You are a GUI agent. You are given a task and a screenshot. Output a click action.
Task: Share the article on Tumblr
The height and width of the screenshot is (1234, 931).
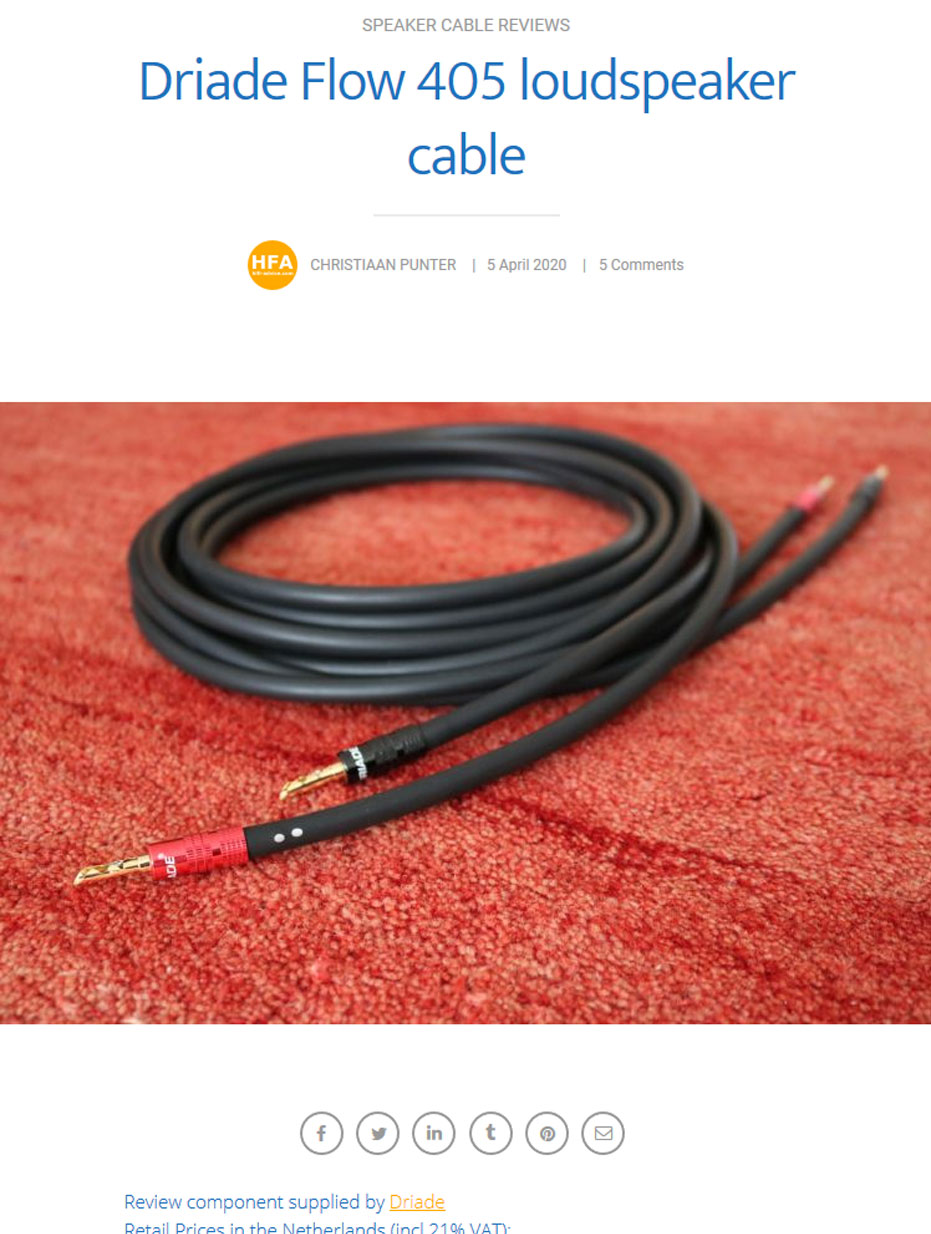(490, 1133)
